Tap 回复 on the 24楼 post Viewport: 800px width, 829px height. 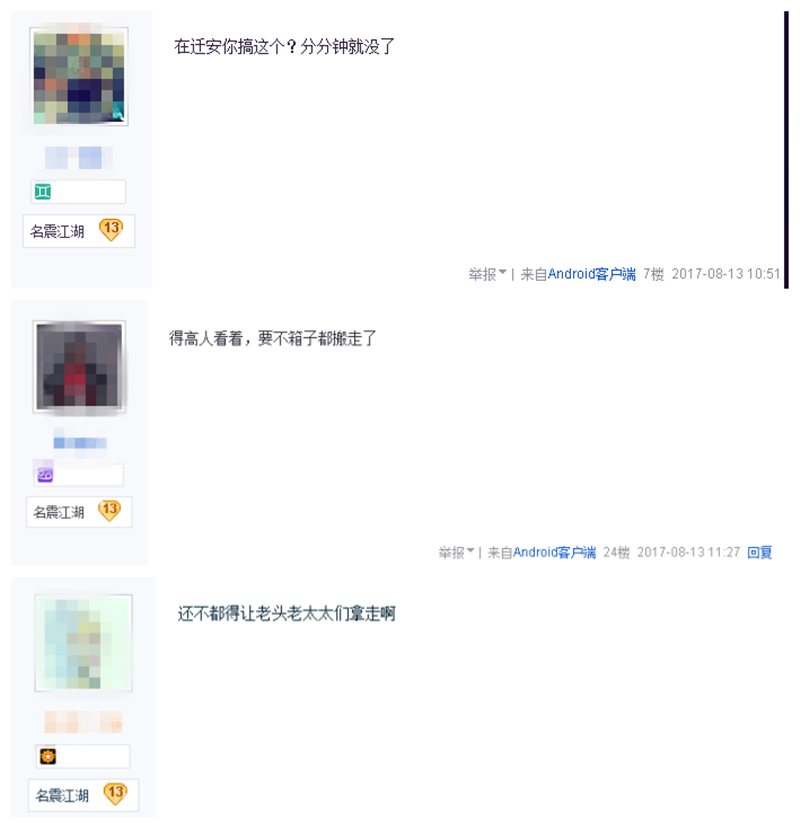tap(760, 552)
